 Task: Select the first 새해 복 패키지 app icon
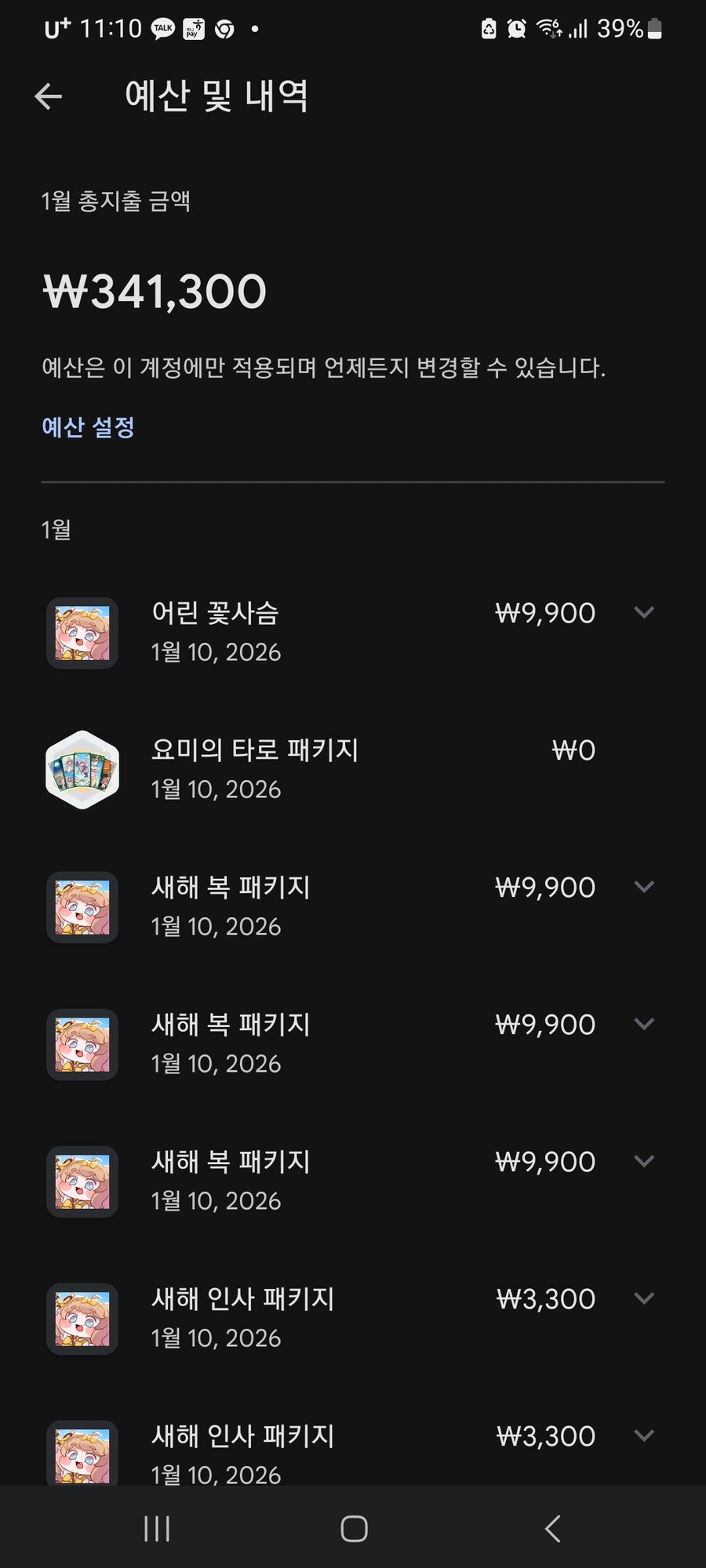pos(82,906)
